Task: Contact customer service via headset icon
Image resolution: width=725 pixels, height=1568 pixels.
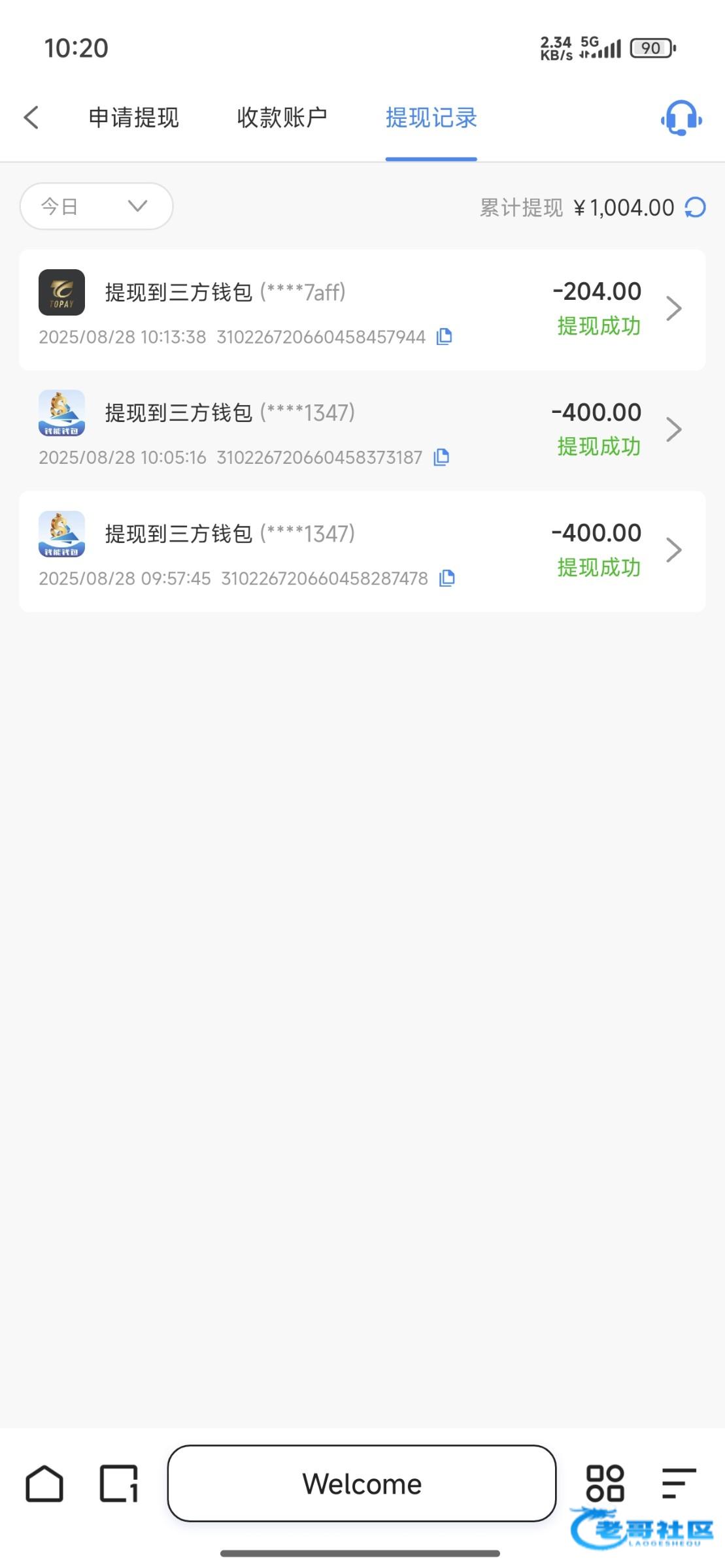Action: (x=681, y=118)
